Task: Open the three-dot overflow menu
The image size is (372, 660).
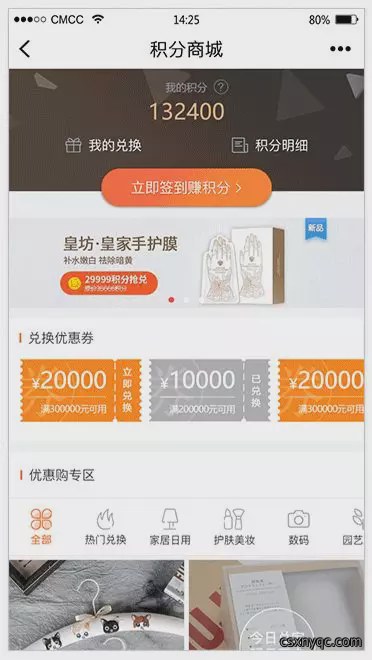Action: (340, 49)
